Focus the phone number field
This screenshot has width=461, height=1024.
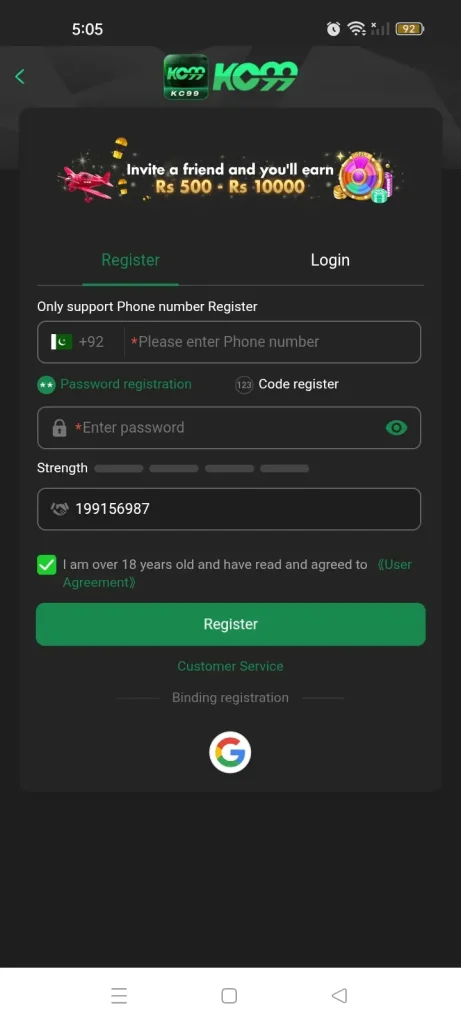(x=272, y=342)
